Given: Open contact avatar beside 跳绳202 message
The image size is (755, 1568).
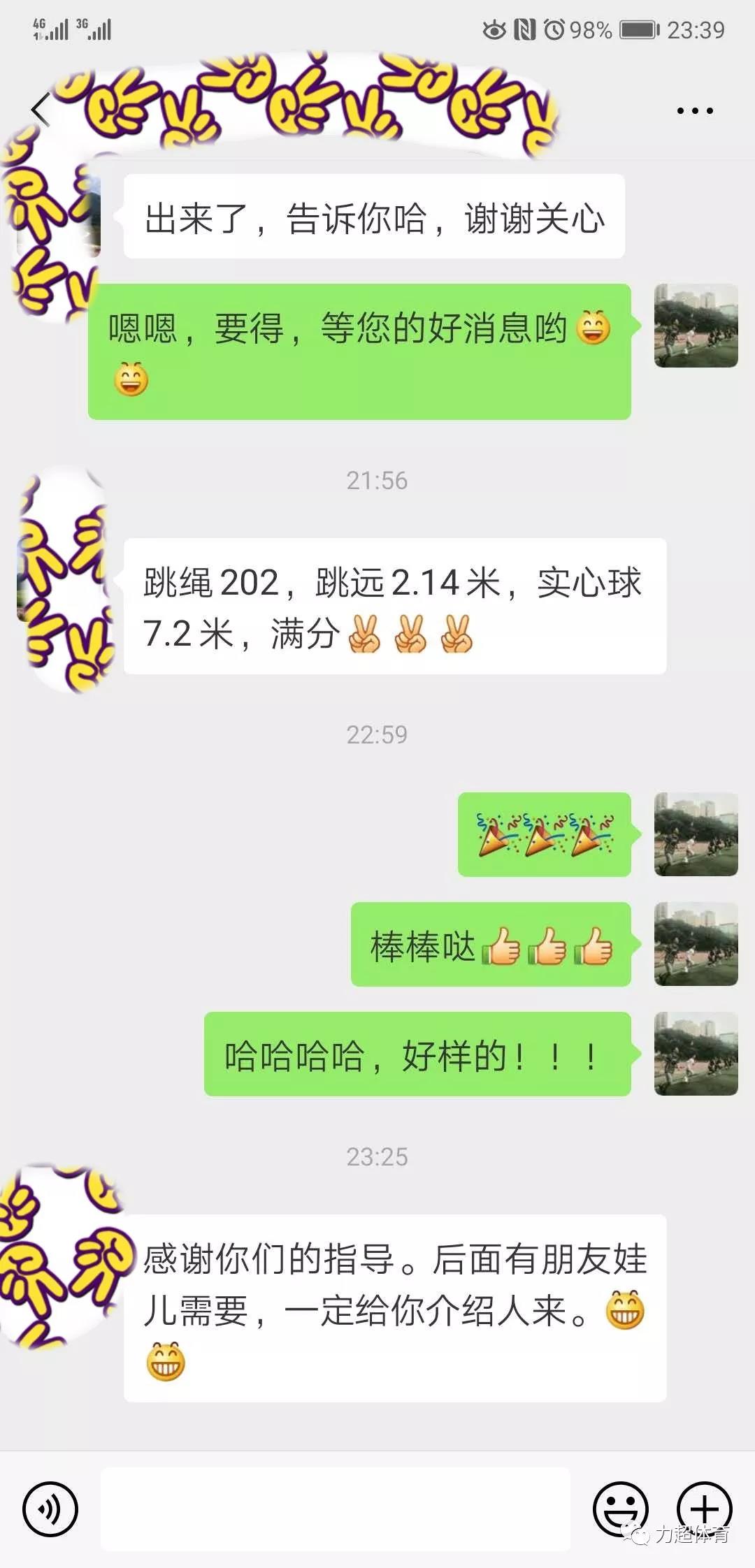Looking at the screenshot, I should click(x=59, y=580).
